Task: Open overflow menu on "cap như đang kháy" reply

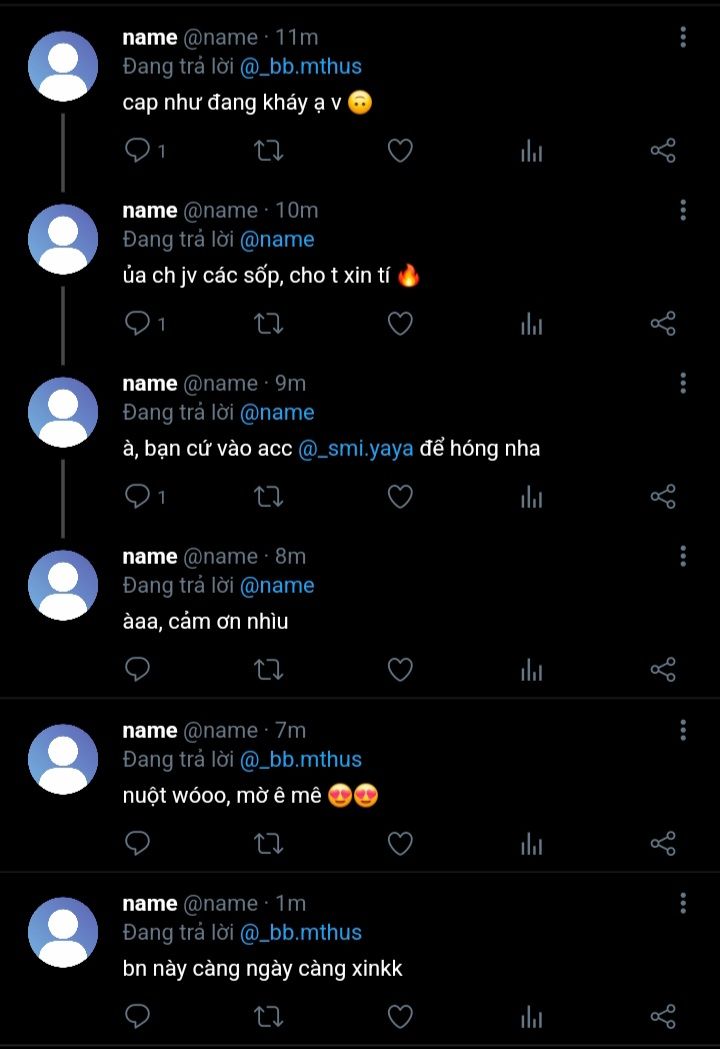Action: coord(683,37)
